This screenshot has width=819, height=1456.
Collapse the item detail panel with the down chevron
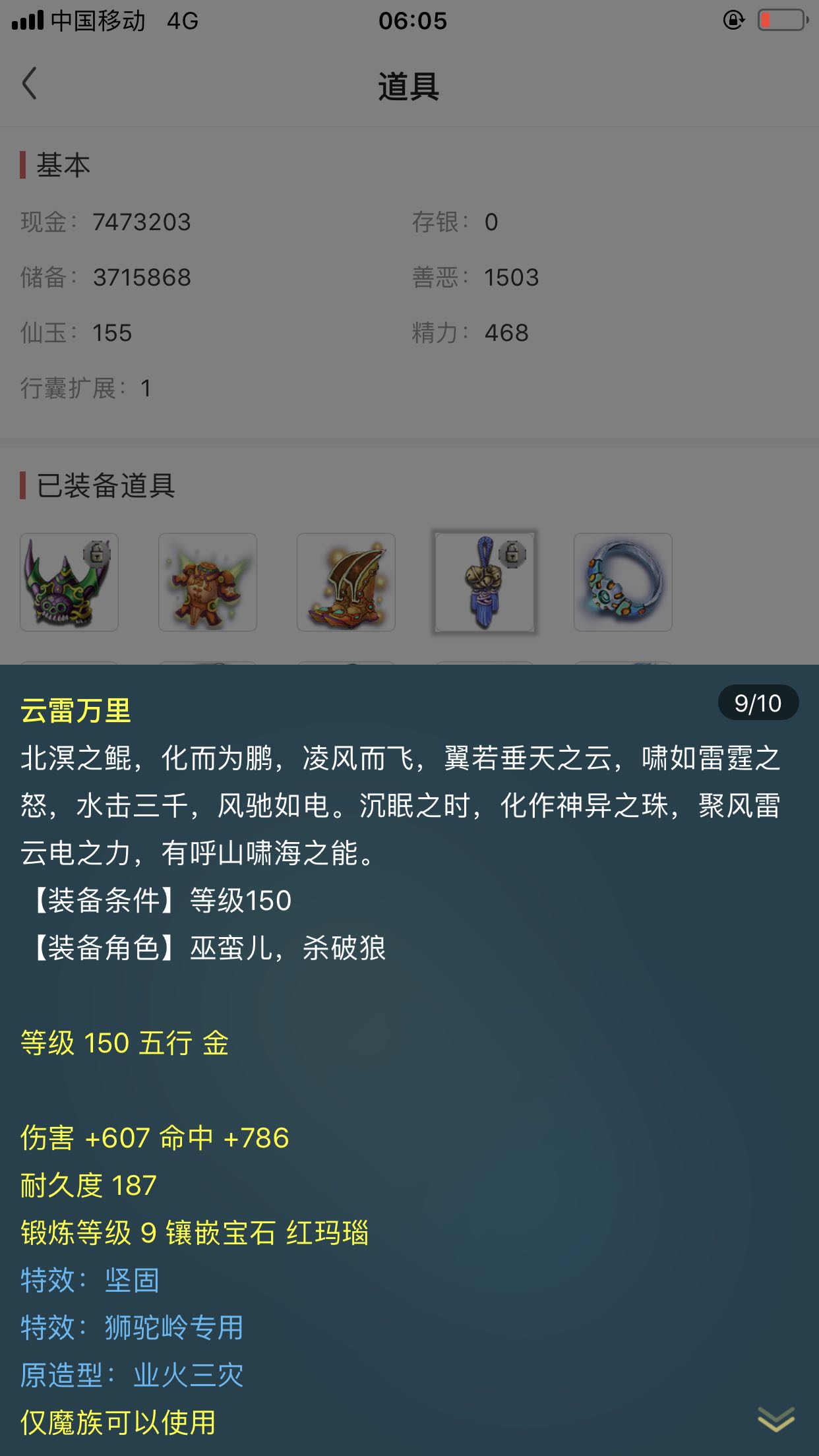[x=775, y=1419]
